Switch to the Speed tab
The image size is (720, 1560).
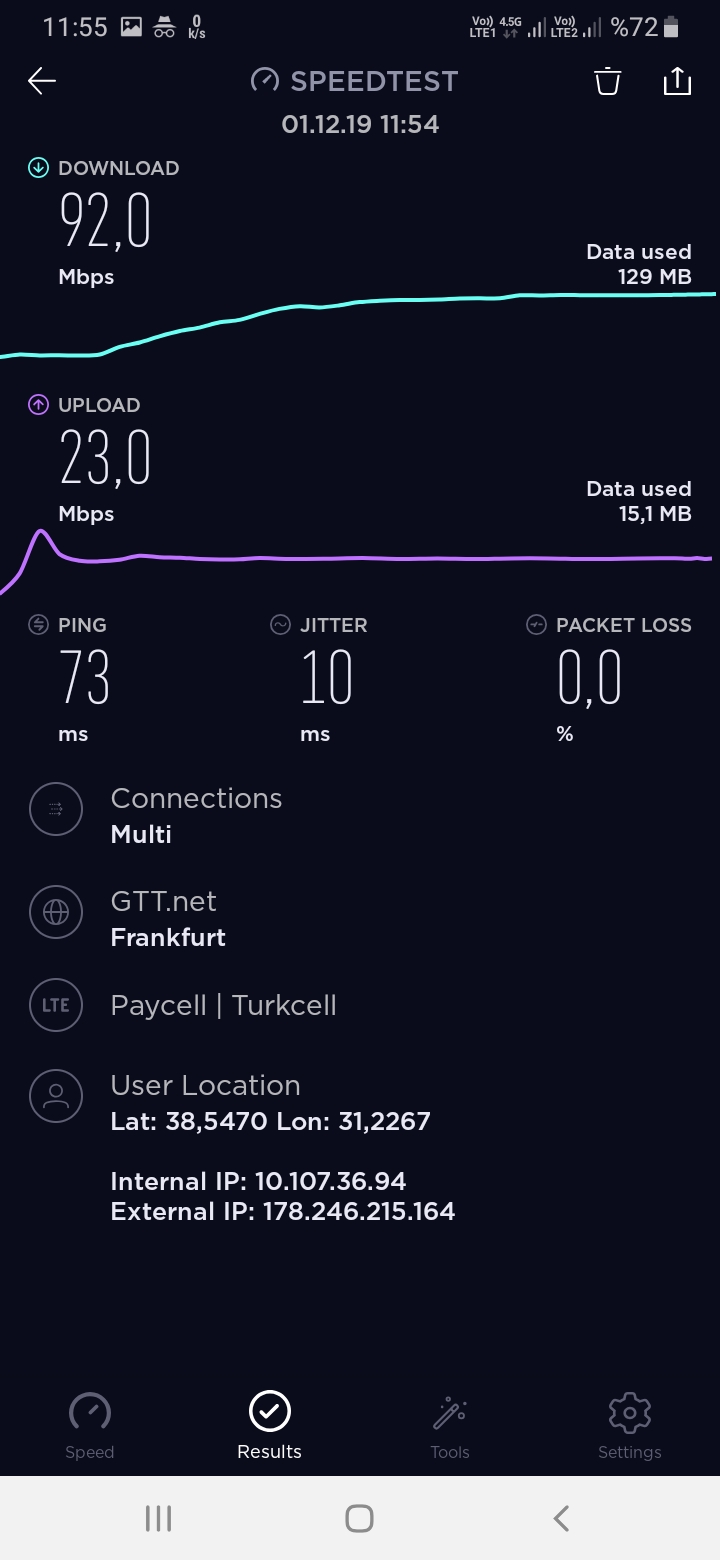[x=90, y=1426]
